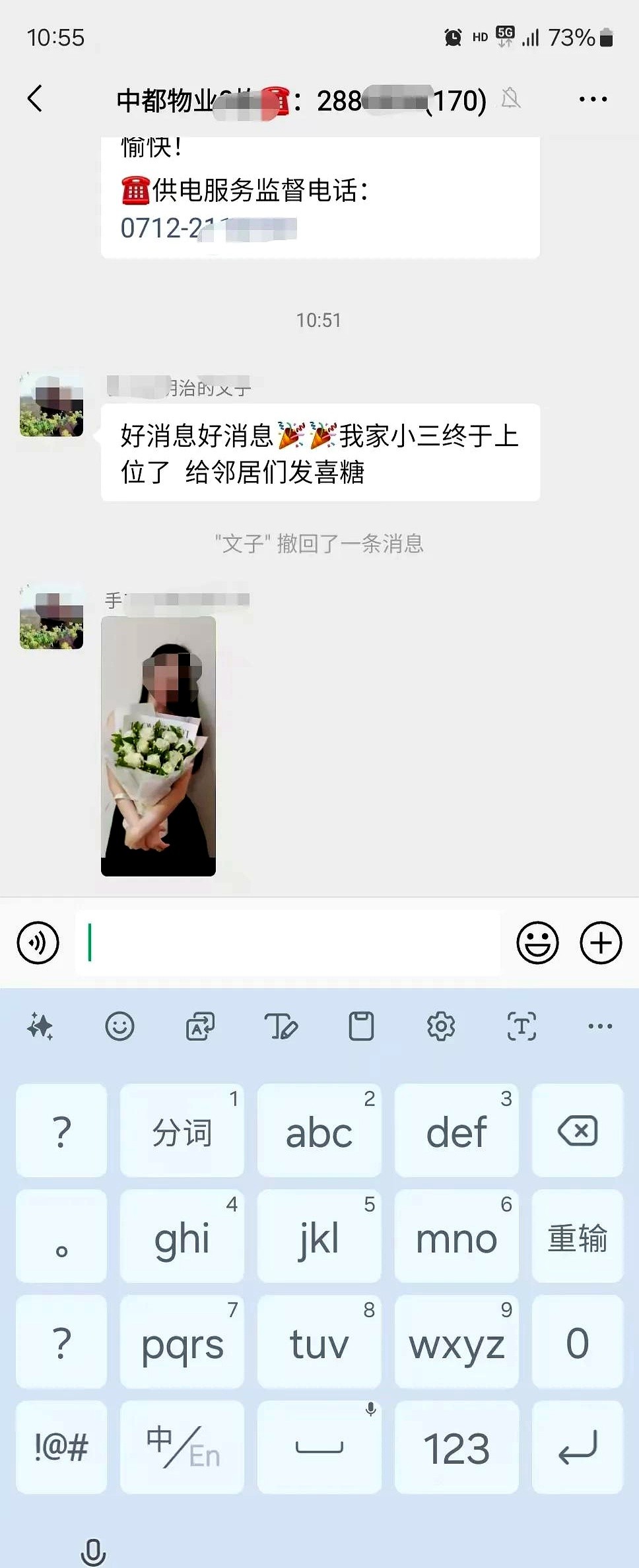Viewport: 639px width, 1568px height.
Task: Open the photo of woman holding flowers
Action: pos(158,746)
